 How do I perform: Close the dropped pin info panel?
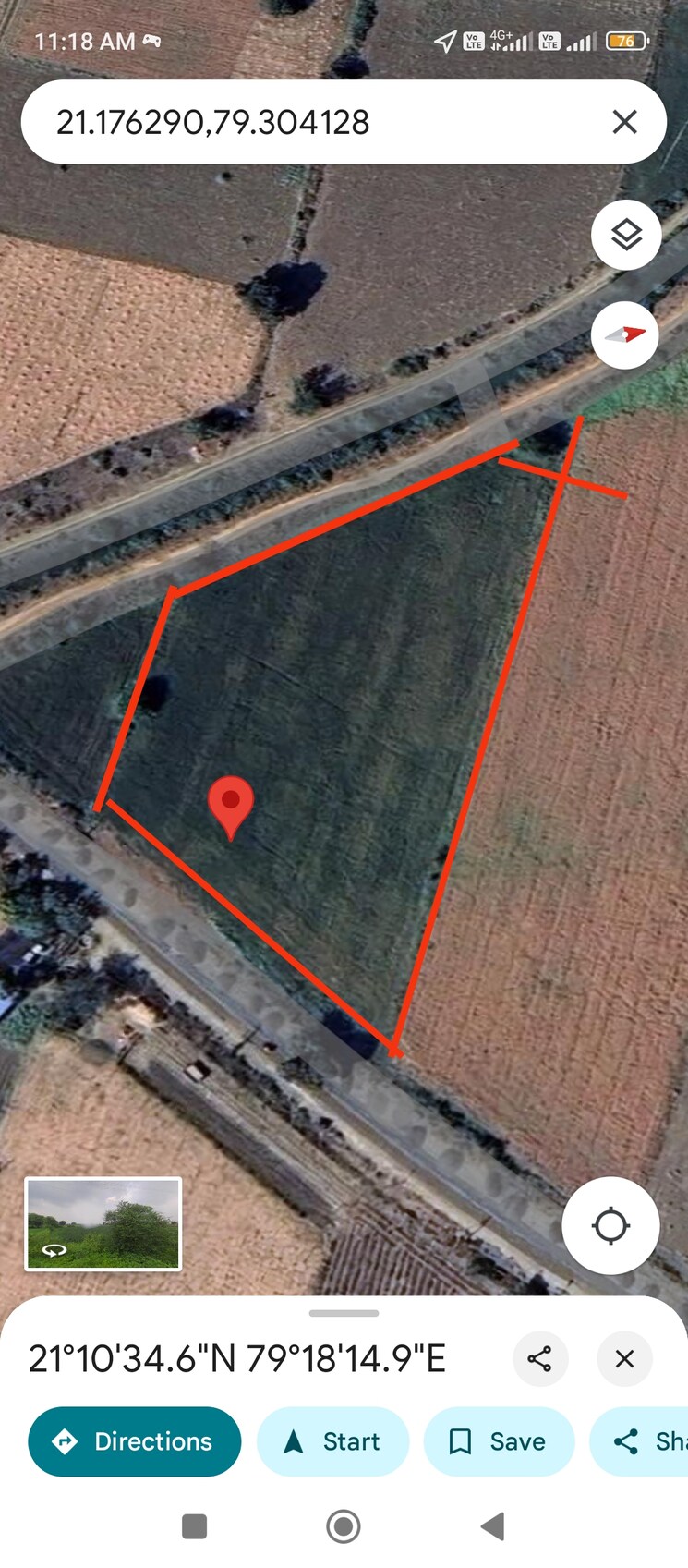pos(625,1358)
